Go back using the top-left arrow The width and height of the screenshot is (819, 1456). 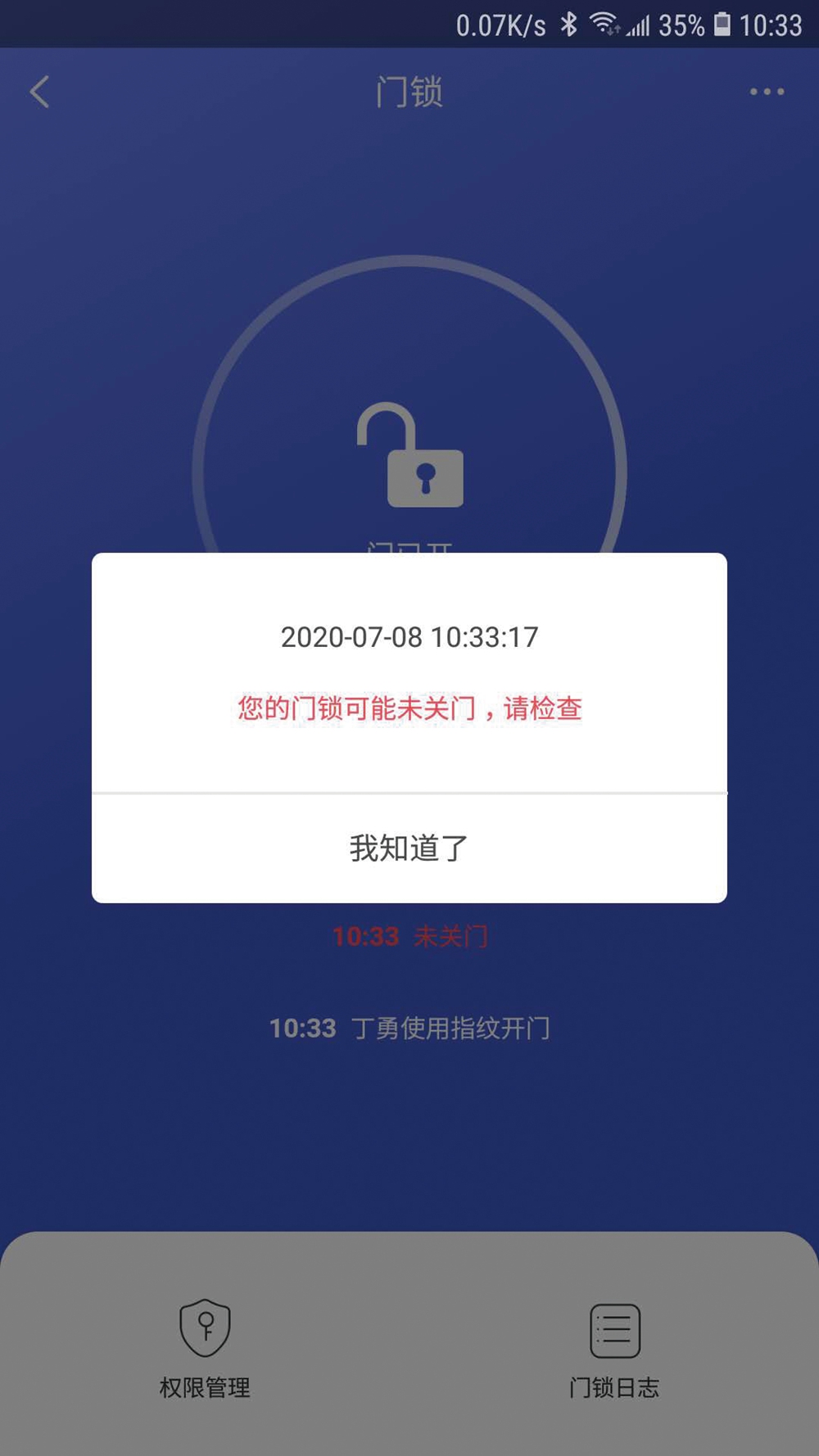pyautogui.click(x=40, y=92)
